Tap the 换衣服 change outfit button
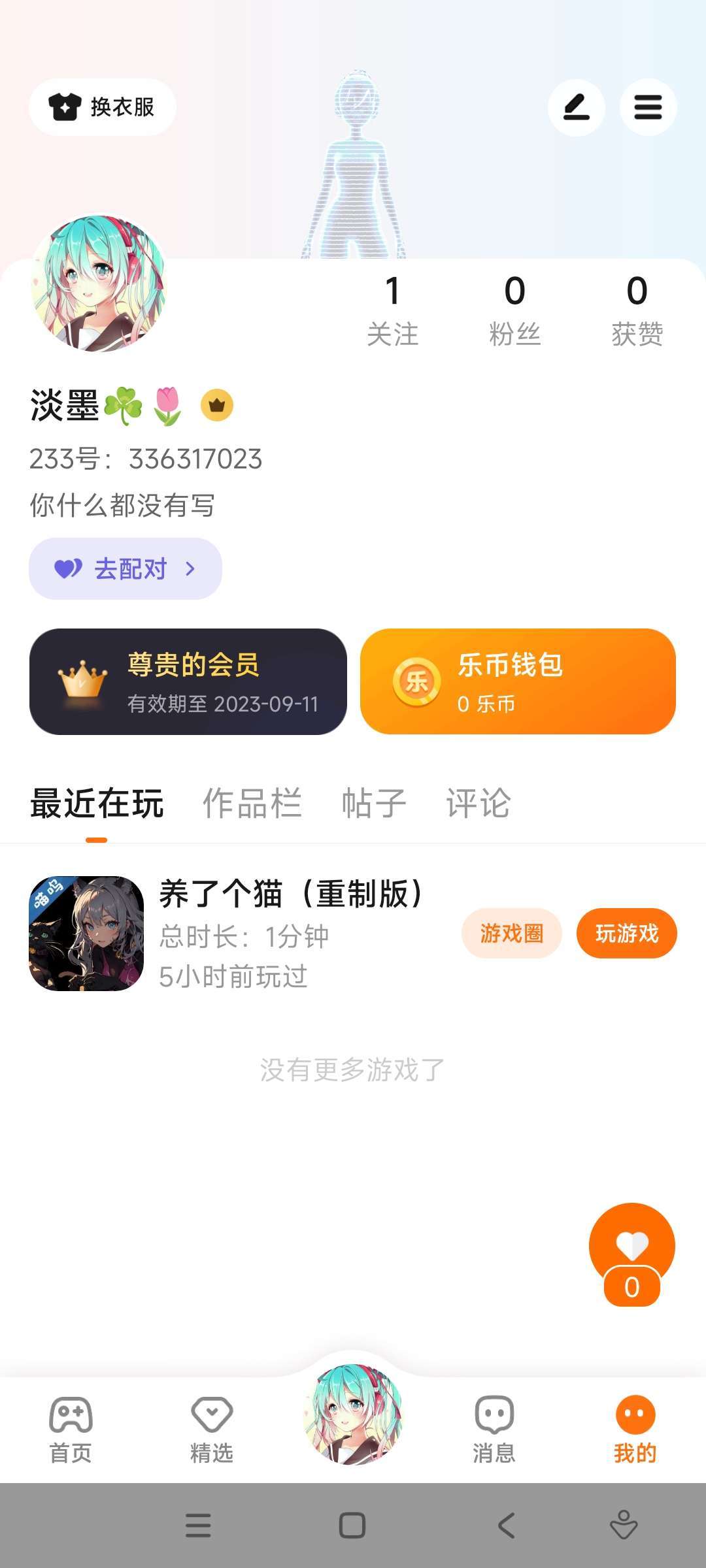This screenshot has width=706, height=1568. 103,107
